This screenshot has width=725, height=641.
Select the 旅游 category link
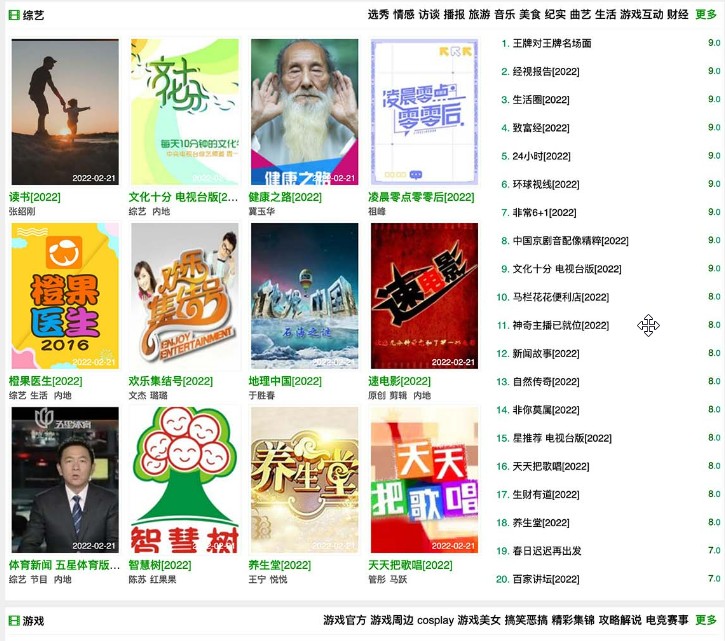[x=479, y=15]
